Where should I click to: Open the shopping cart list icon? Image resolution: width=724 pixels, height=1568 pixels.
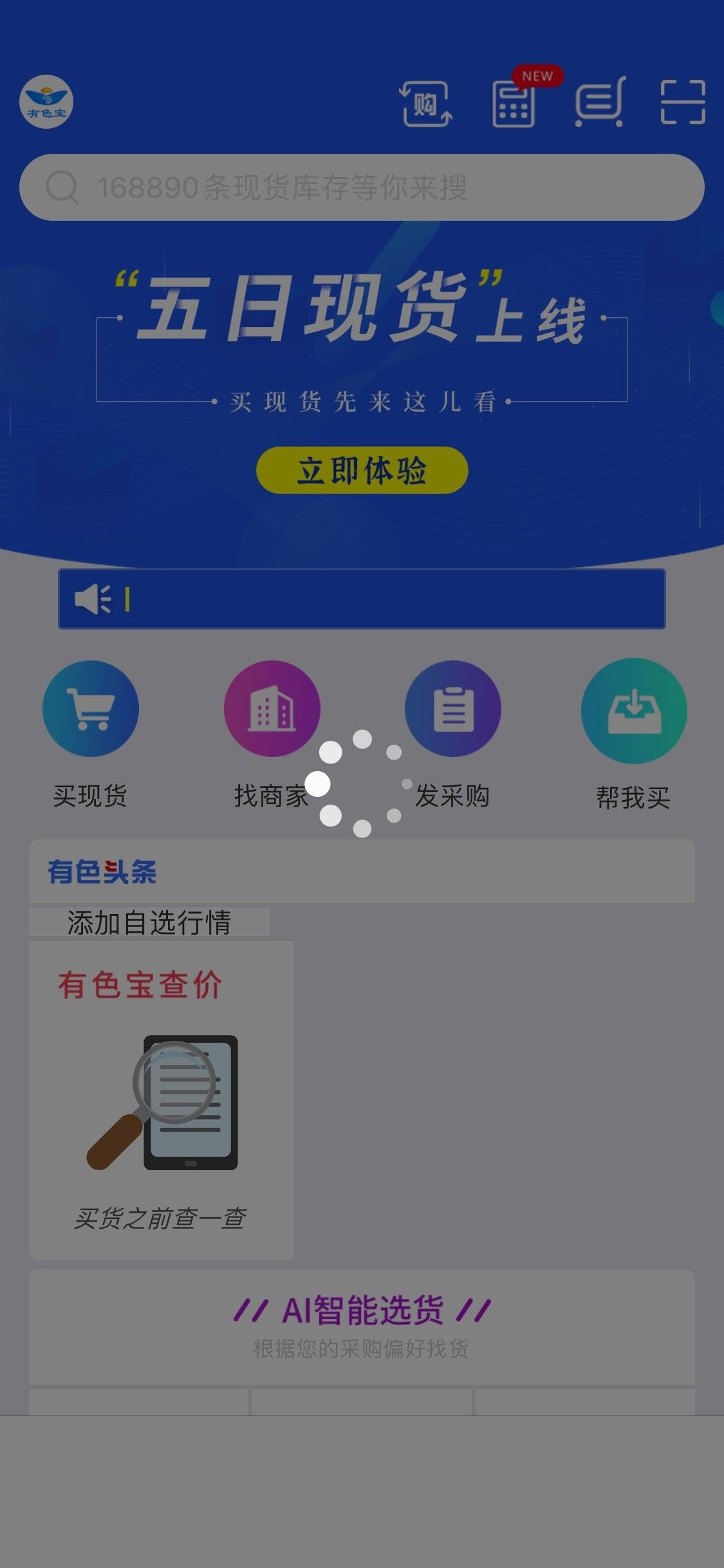600,102
